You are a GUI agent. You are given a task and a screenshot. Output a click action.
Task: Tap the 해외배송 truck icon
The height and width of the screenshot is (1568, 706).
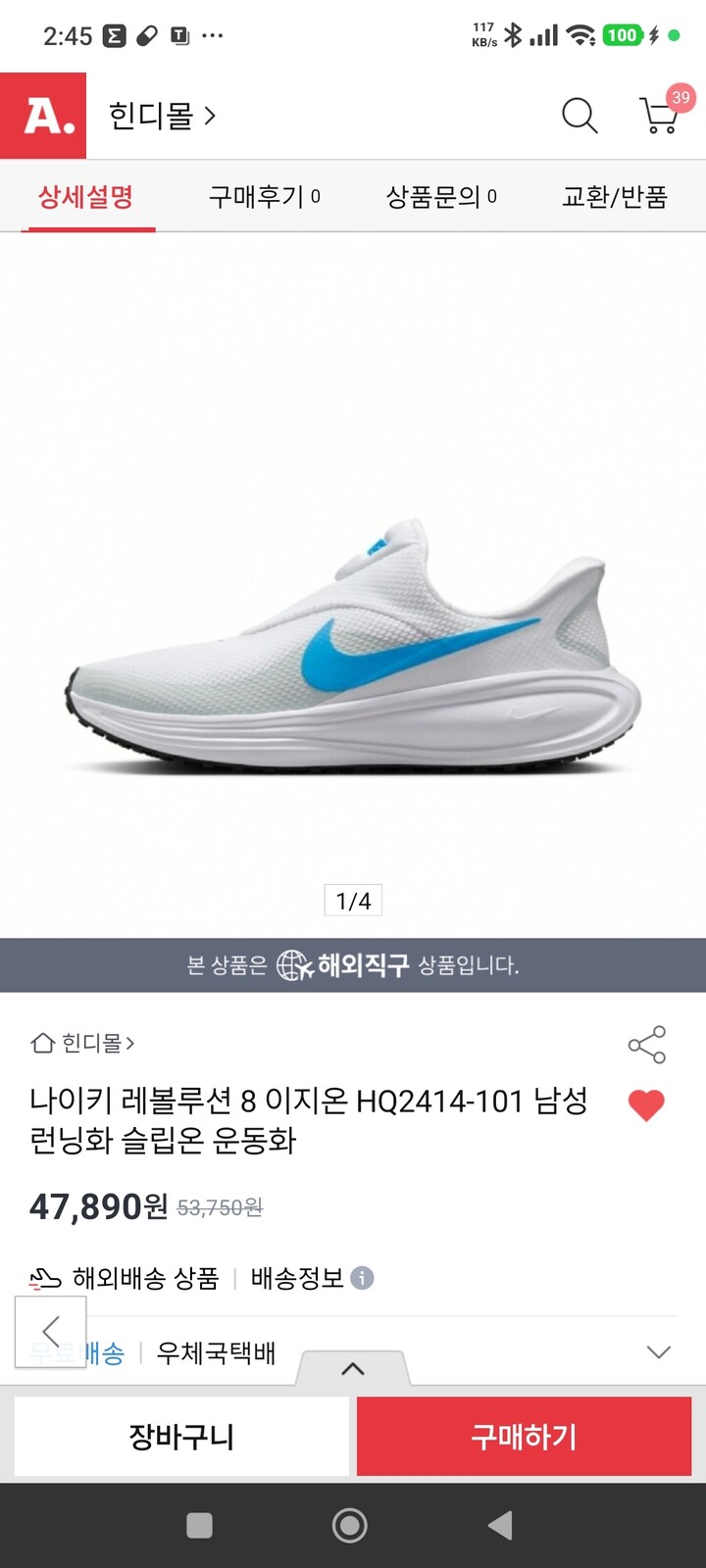click(x=41, y=1277)
